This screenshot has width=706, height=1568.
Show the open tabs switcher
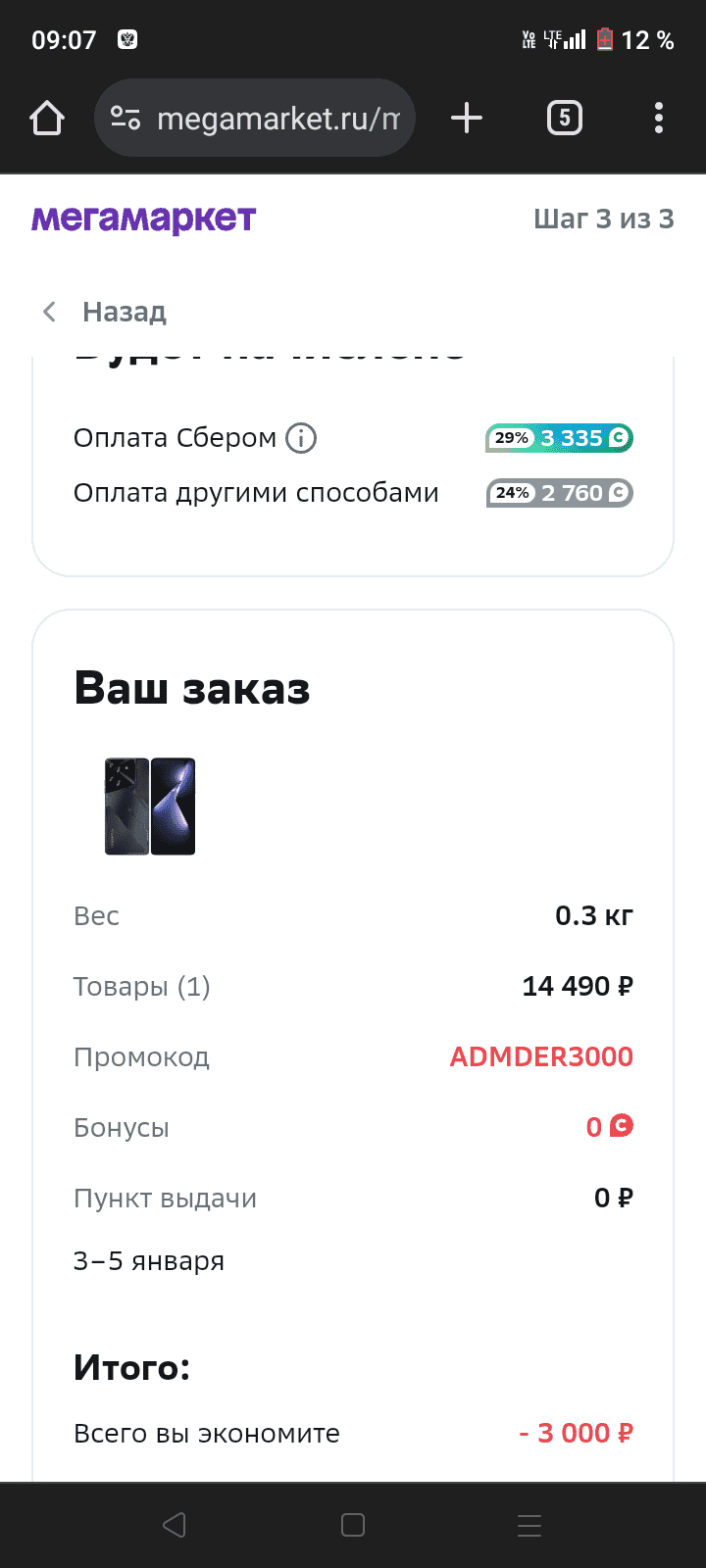[564, 119]
